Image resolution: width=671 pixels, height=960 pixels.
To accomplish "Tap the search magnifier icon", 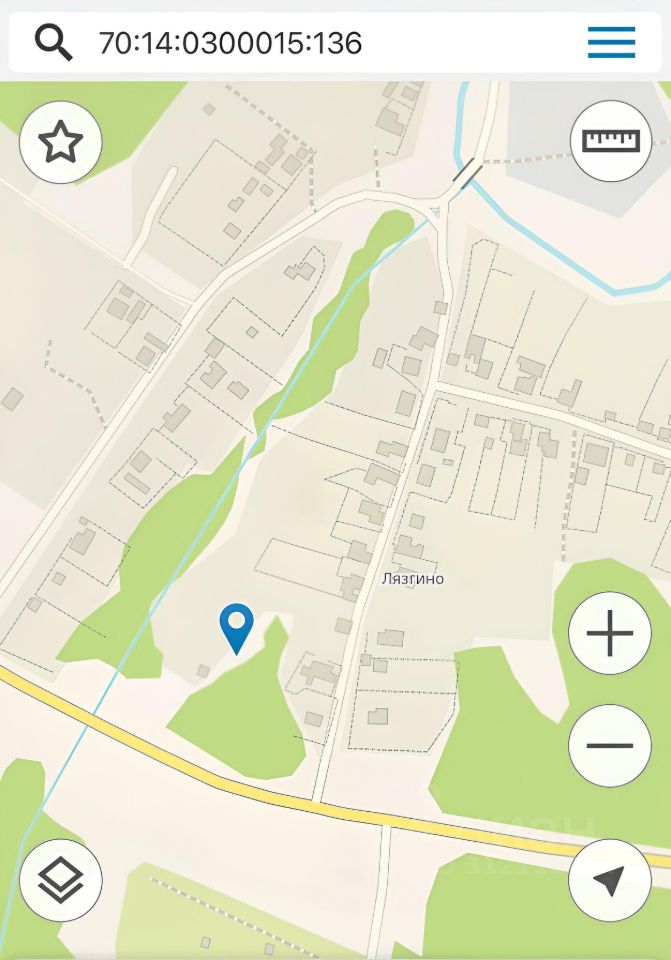I will tap(53, 42).
